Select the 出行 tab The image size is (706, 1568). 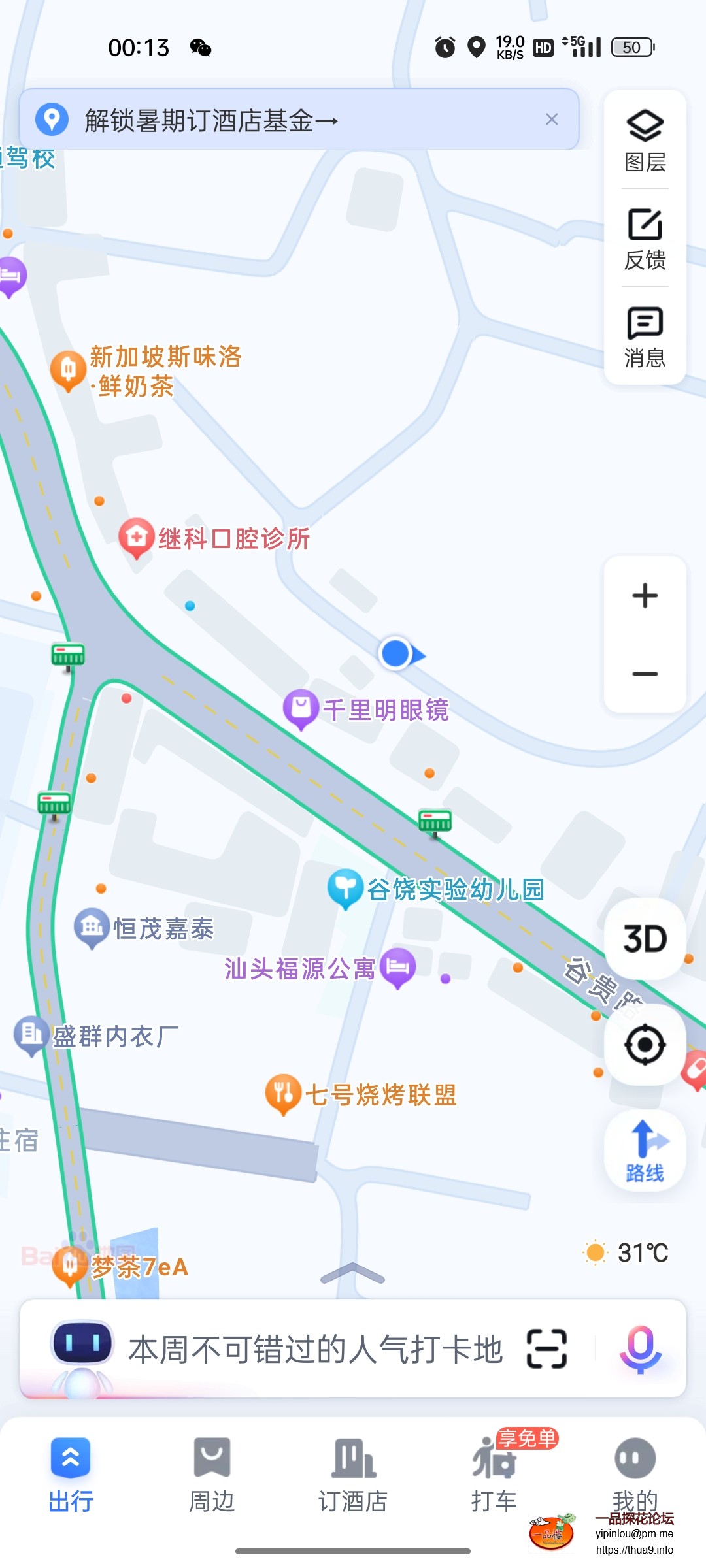[71, 1474]
